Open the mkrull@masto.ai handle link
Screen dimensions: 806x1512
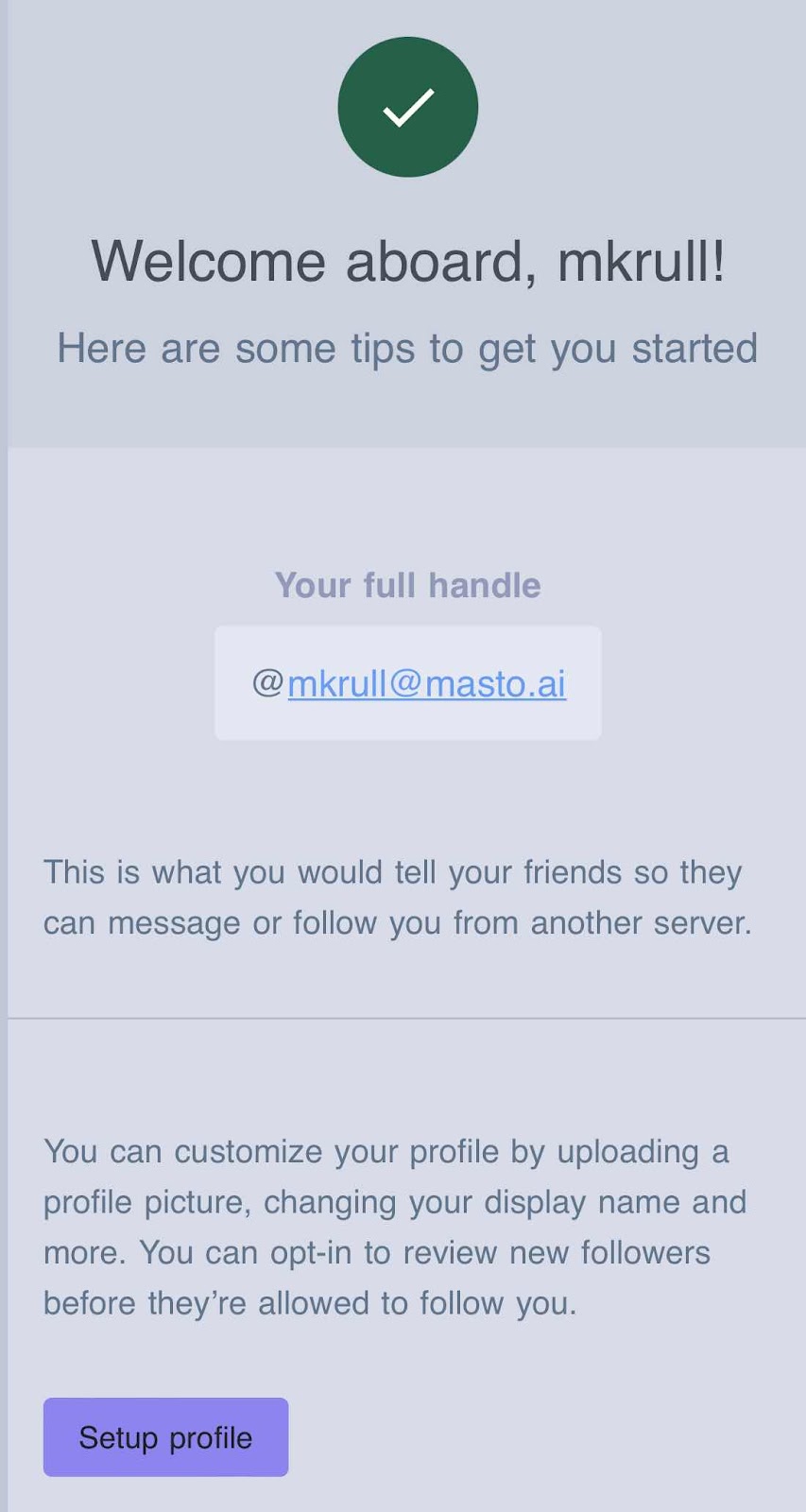(426, 683)
